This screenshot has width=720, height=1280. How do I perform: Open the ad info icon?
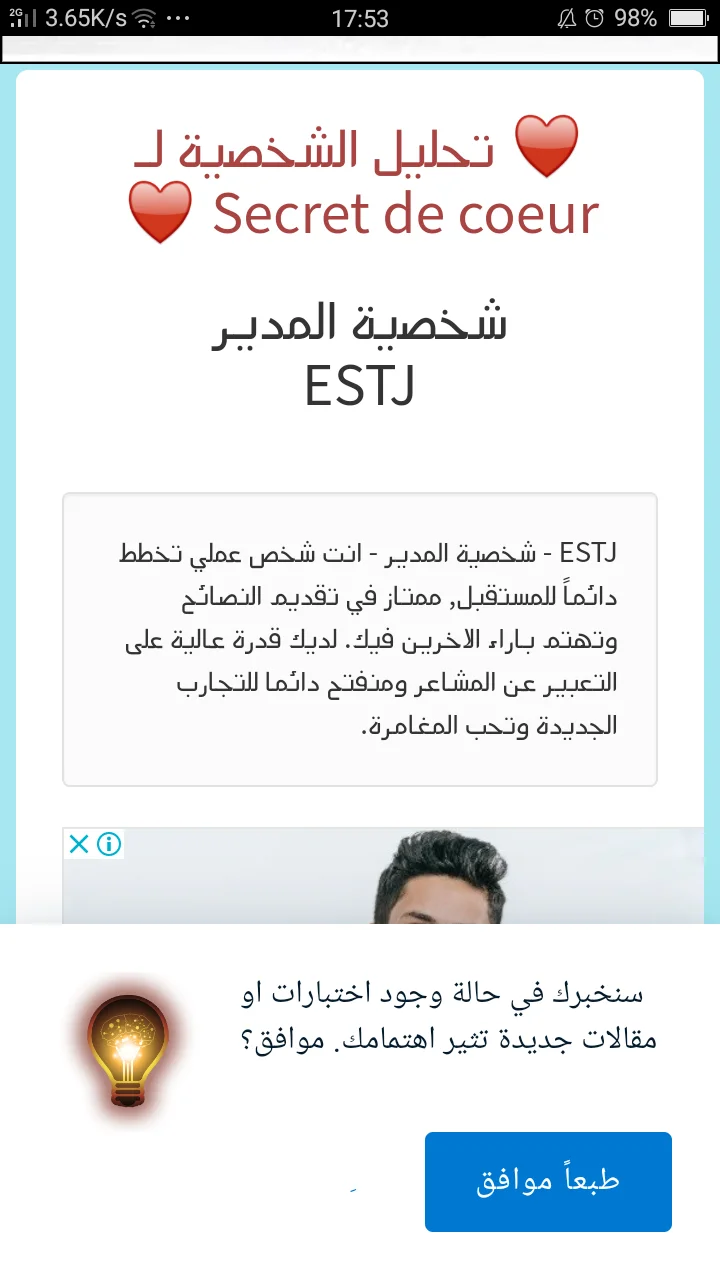(109, 844)
